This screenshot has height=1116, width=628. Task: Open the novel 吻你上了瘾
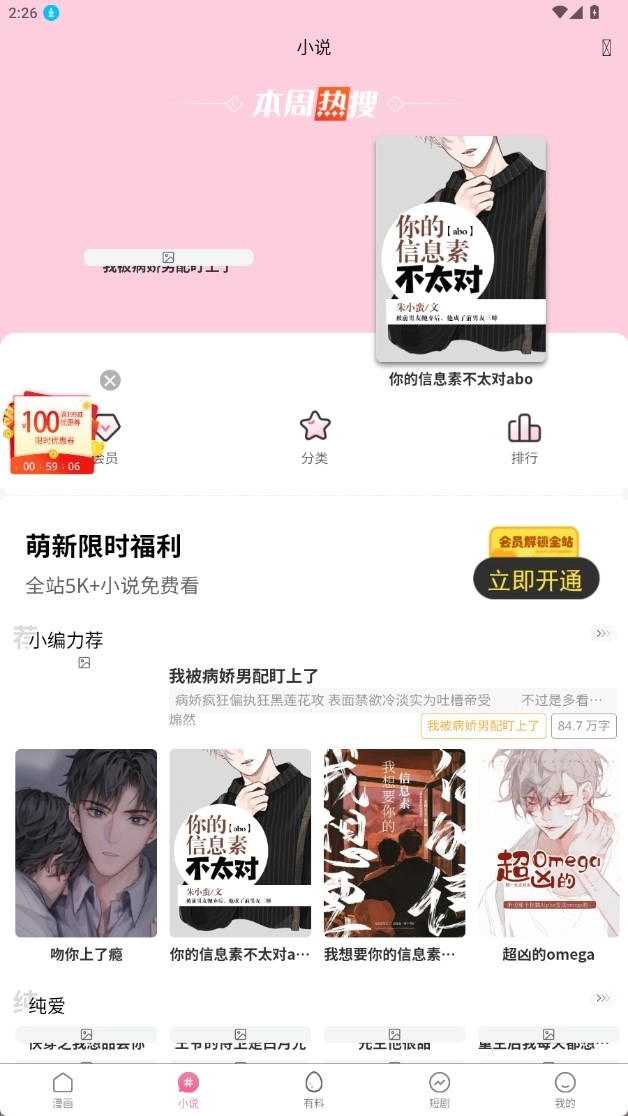[x=86, y=843]
